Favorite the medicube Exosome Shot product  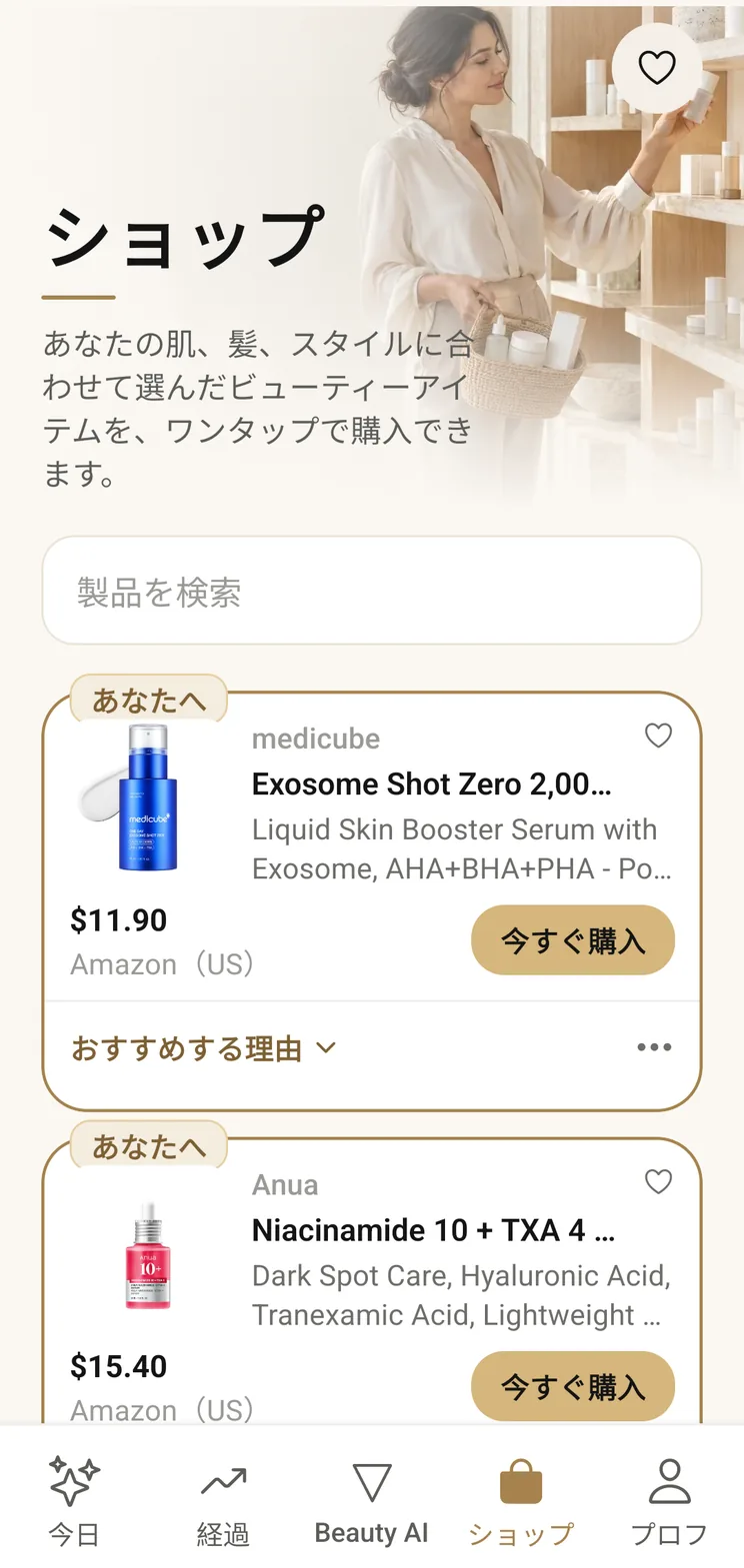658,736
